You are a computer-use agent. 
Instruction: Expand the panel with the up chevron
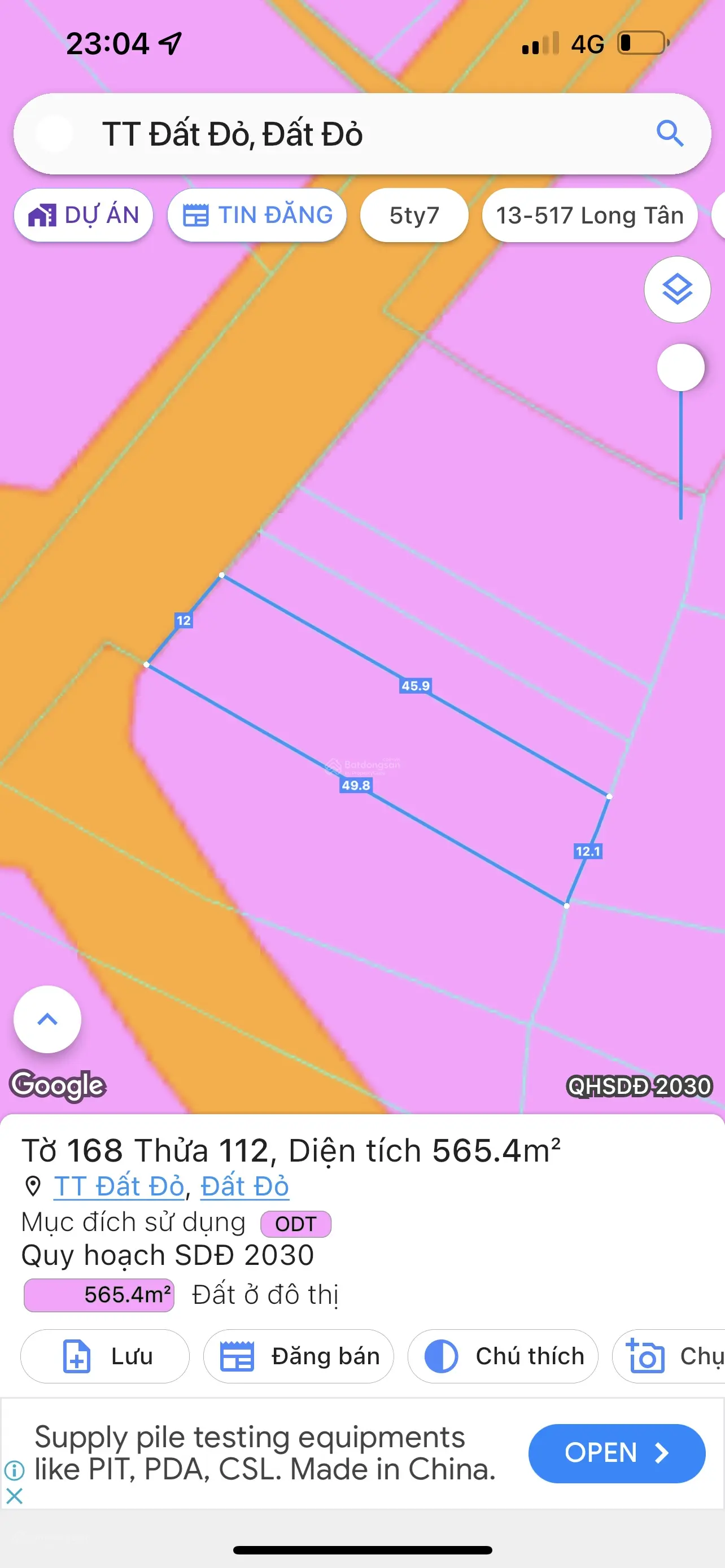[x=47, y=1019]
